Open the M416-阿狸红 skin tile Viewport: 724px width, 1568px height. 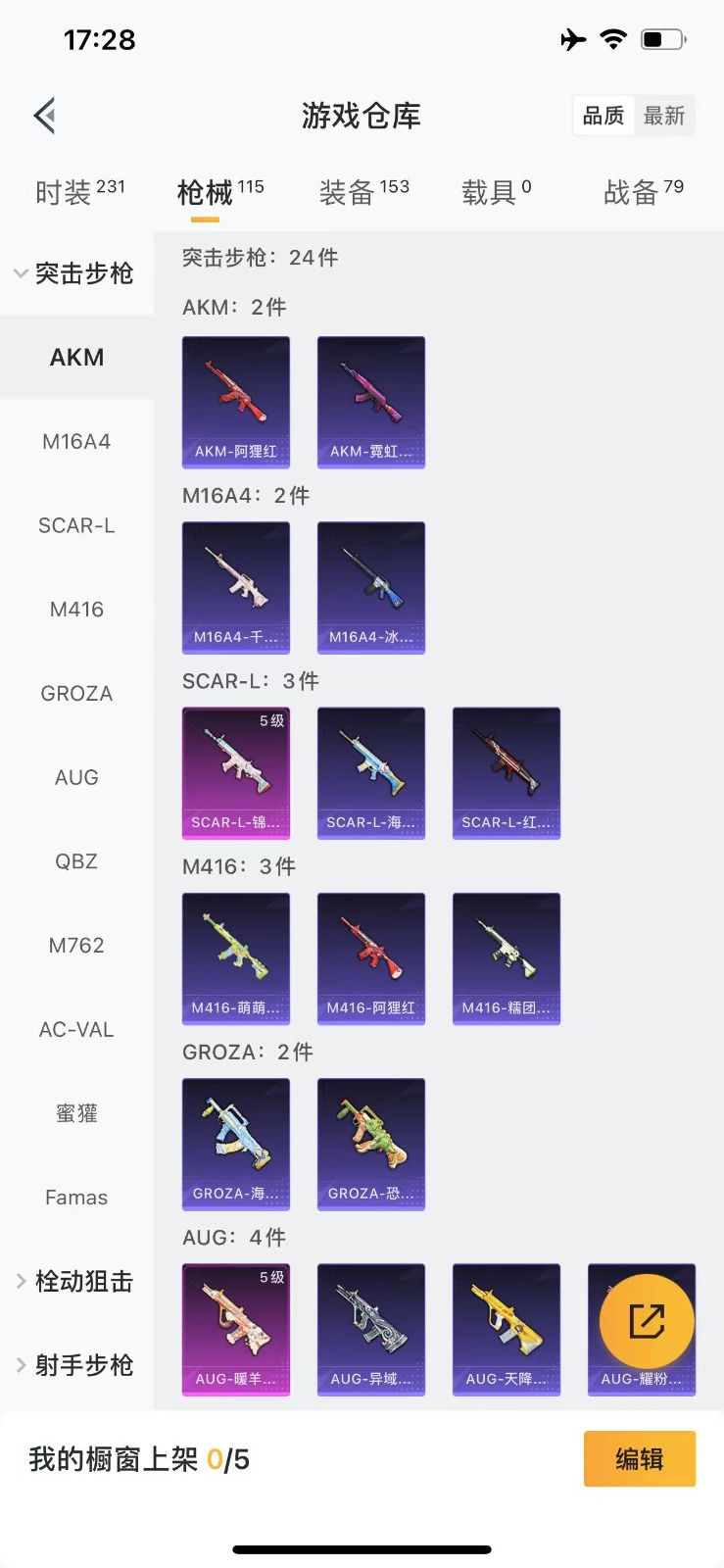pyautogui.click(x=371, y=958)
